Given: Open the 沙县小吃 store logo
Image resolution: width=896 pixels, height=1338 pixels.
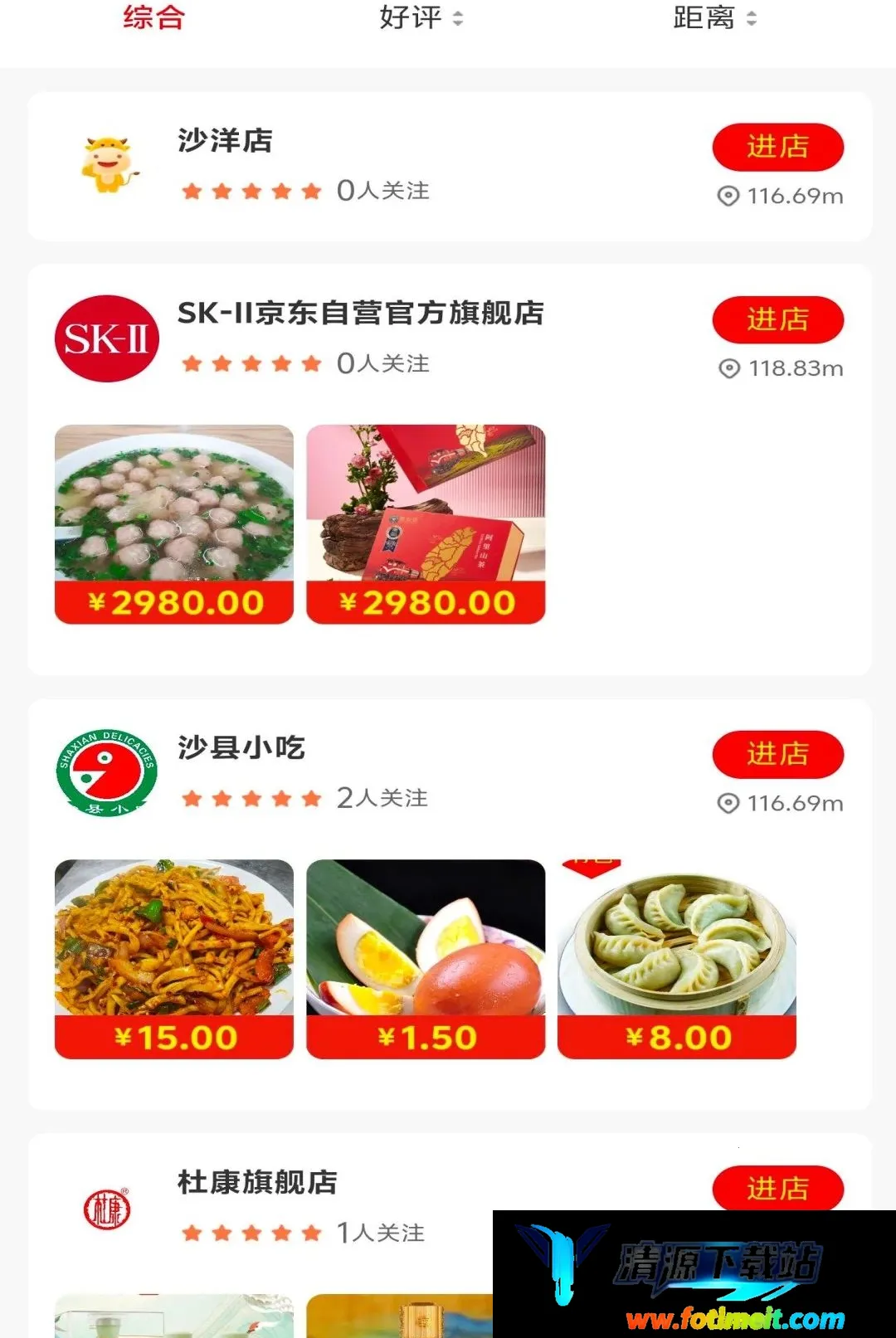Looking at the screenshot, I should pyautogui.click(x=106, y=773).
